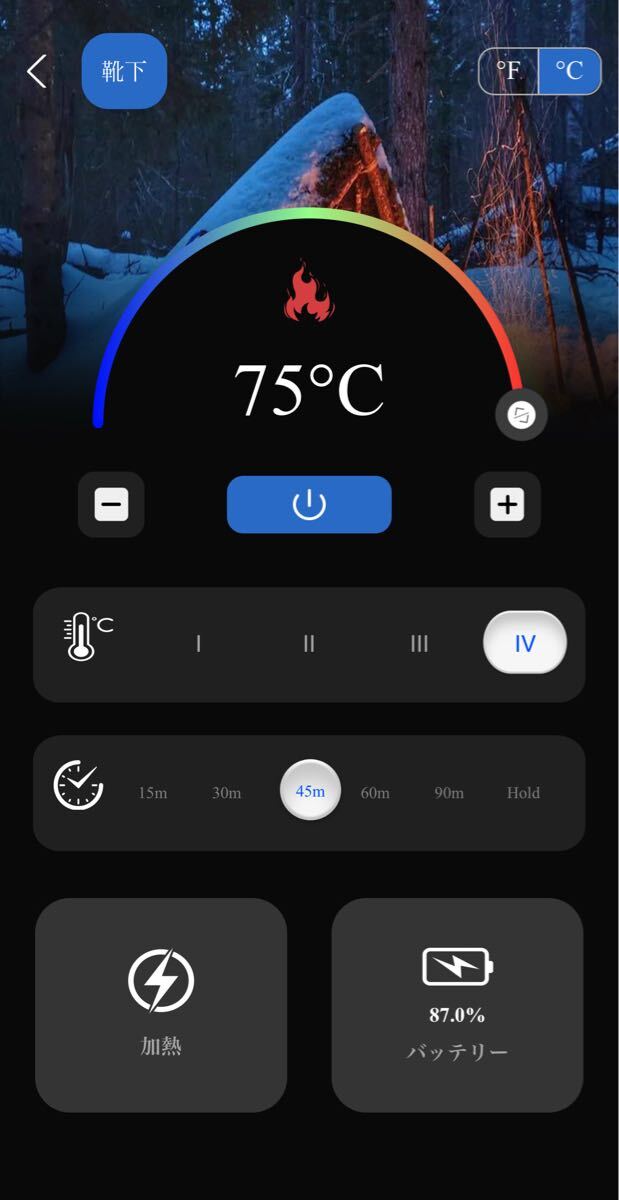Viewport: 619px width, 1200px height.
Task: Open the 加熱 heating card
Action: click(161, 1004)
